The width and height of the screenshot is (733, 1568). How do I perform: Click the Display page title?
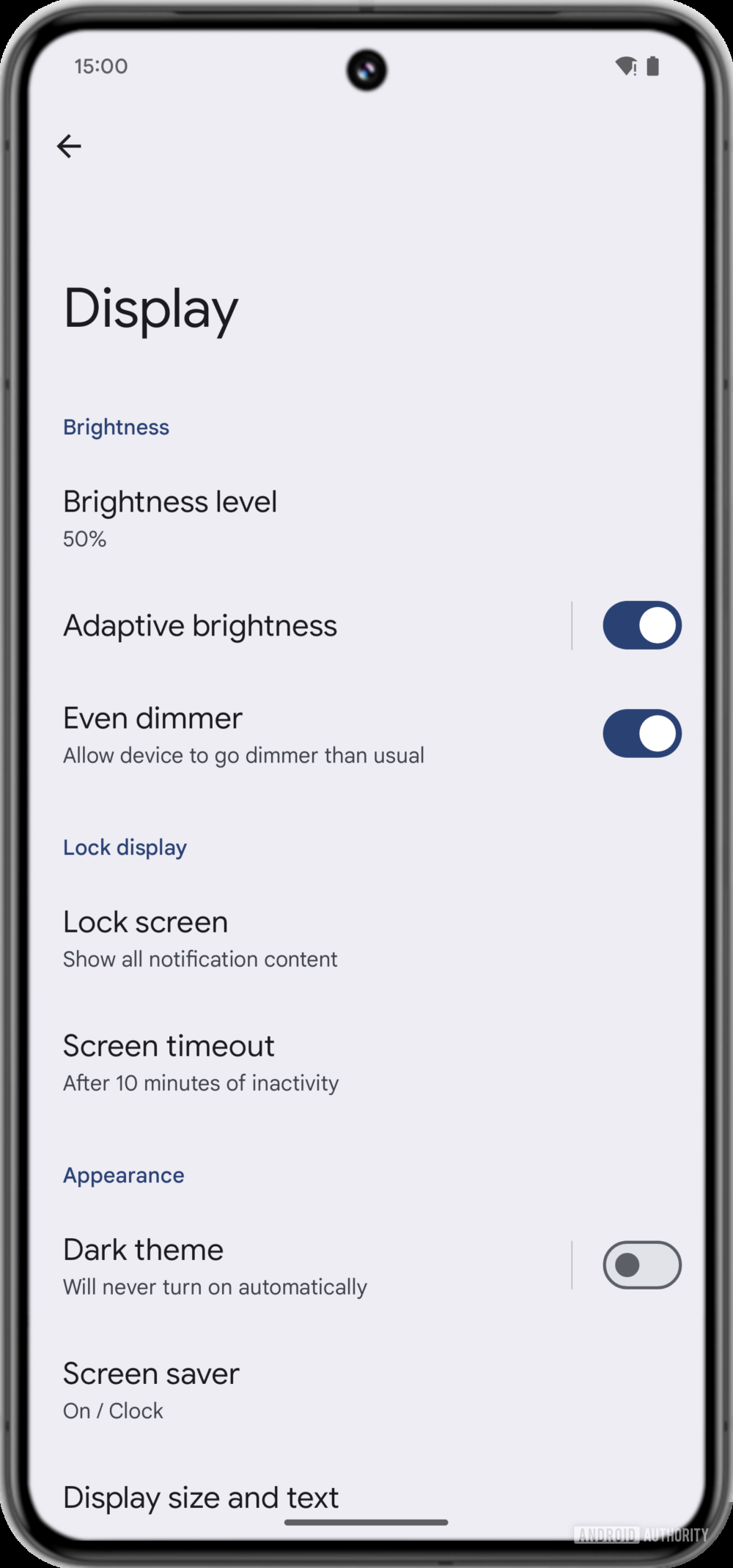pyautogui.click(x=150, y=309)
